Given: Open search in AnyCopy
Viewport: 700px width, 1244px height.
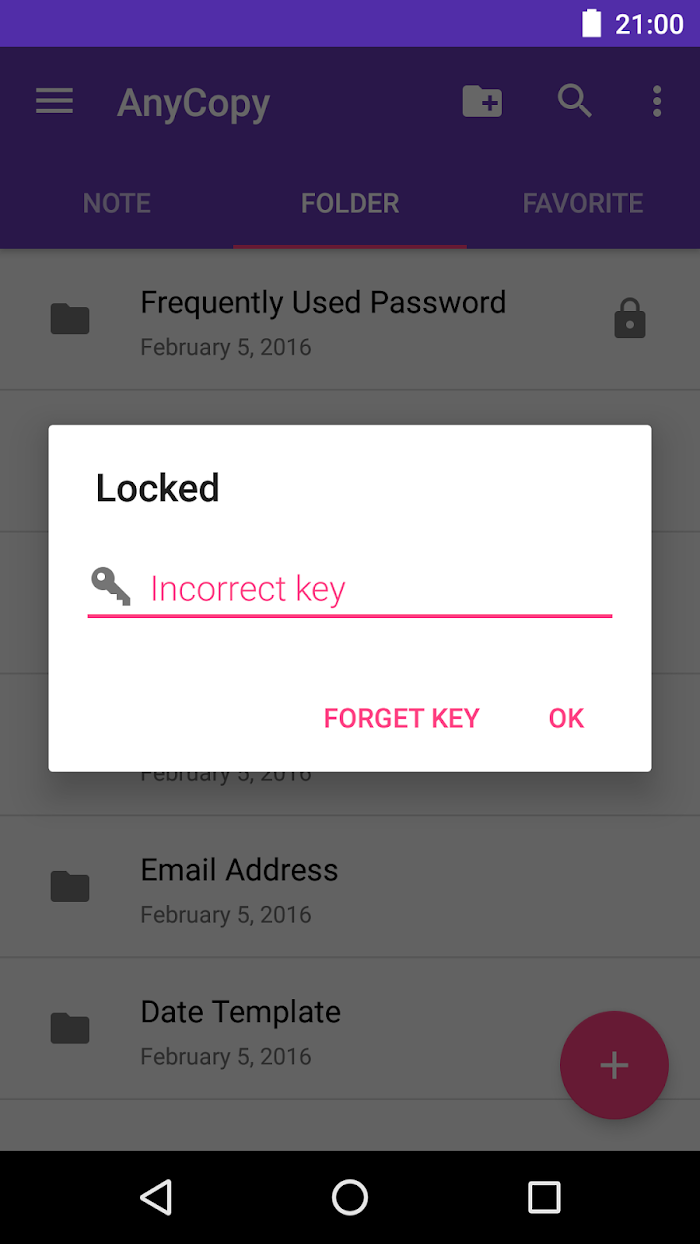Looking at the screenshot, I should (574, 102).
